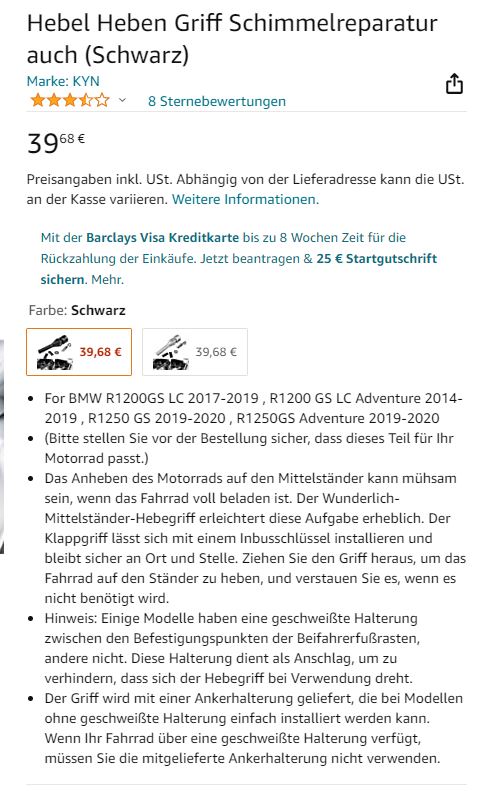This screenshot has height=791, width=486.
Task: Select the black color variant
Action: [79, 352]
